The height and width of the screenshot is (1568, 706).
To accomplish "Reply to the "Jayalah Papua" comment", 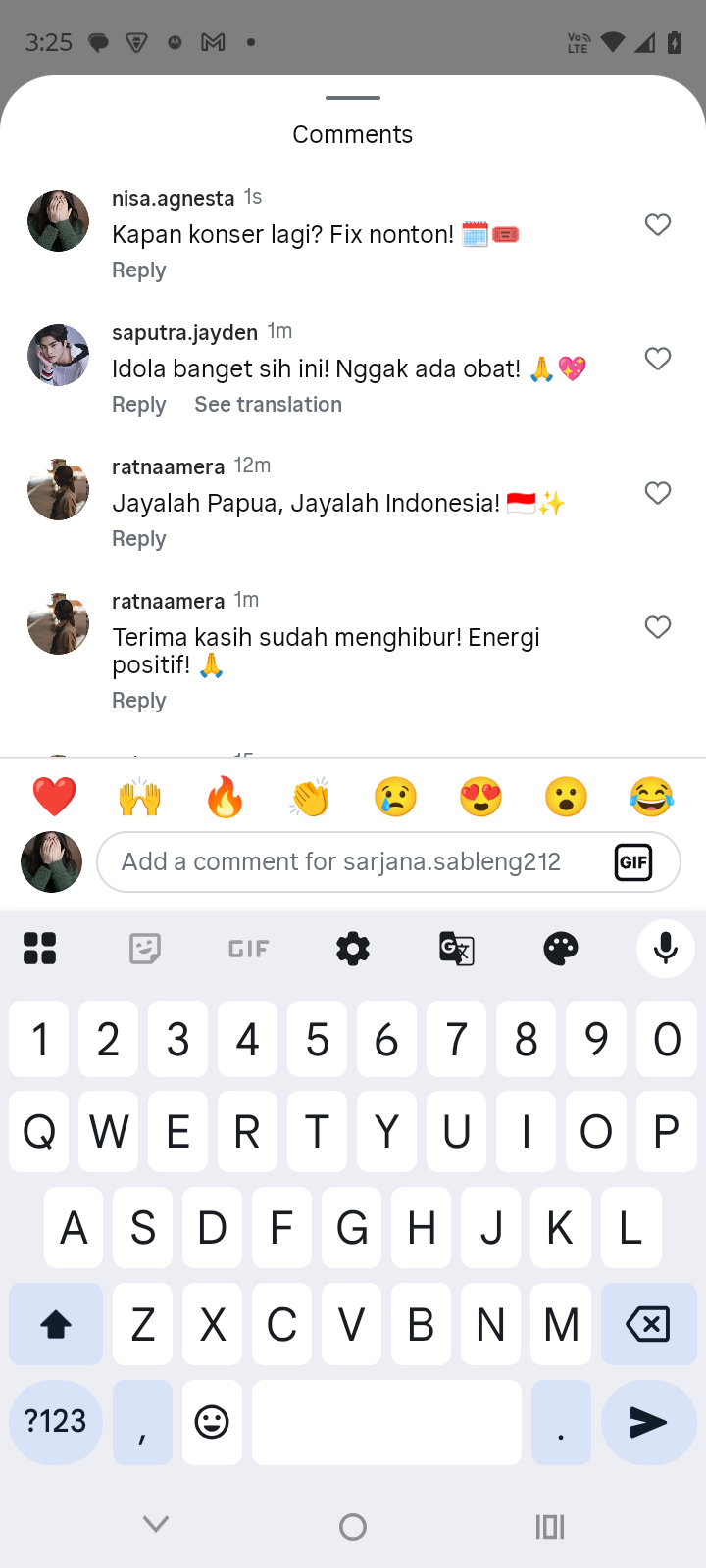I will [139, 539].
